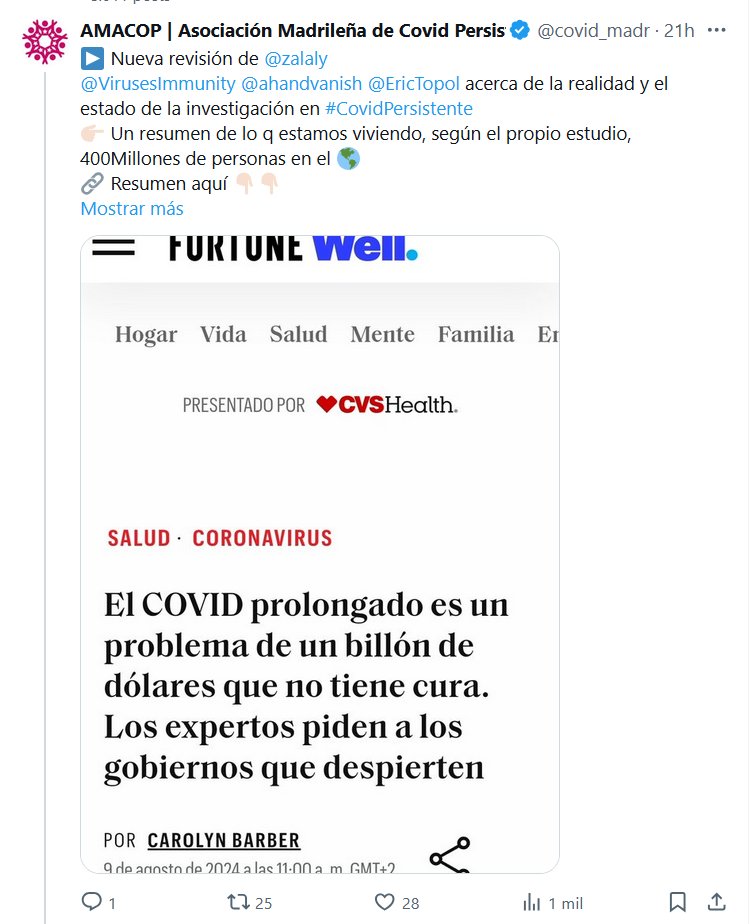This screenshot has height=924, width=752.
Task: Go to @EricTopol's profile
Action: pyautogui.click(x=414, y=84)
